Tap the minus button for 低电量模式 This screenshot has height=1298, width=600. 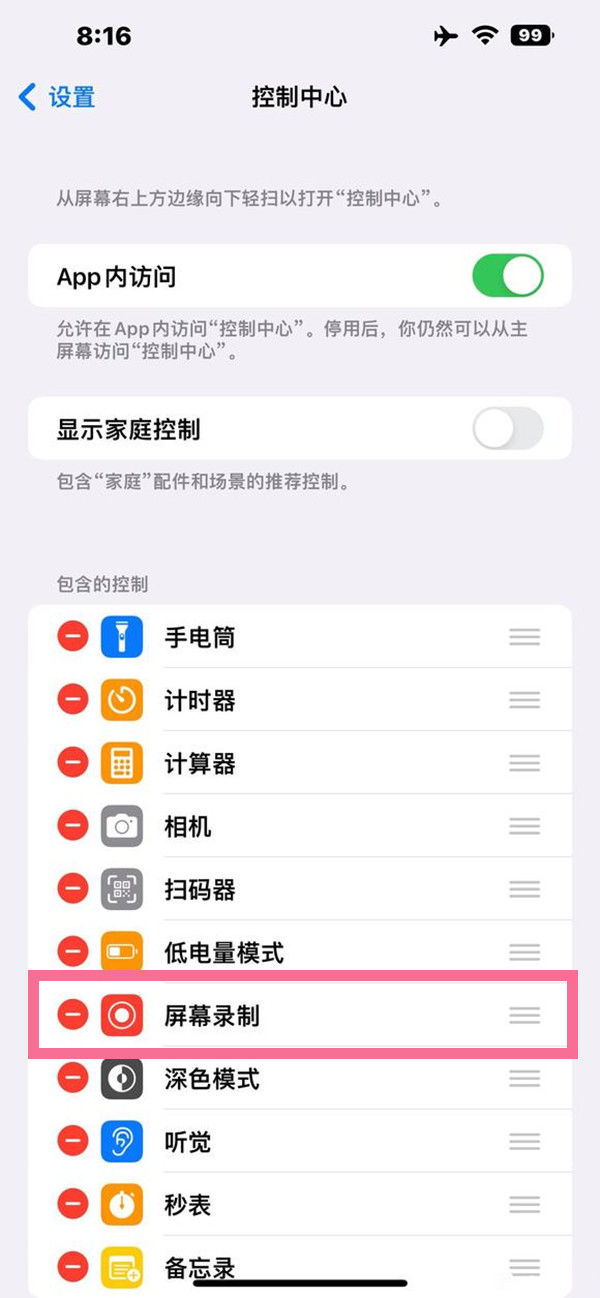point(72,952)
